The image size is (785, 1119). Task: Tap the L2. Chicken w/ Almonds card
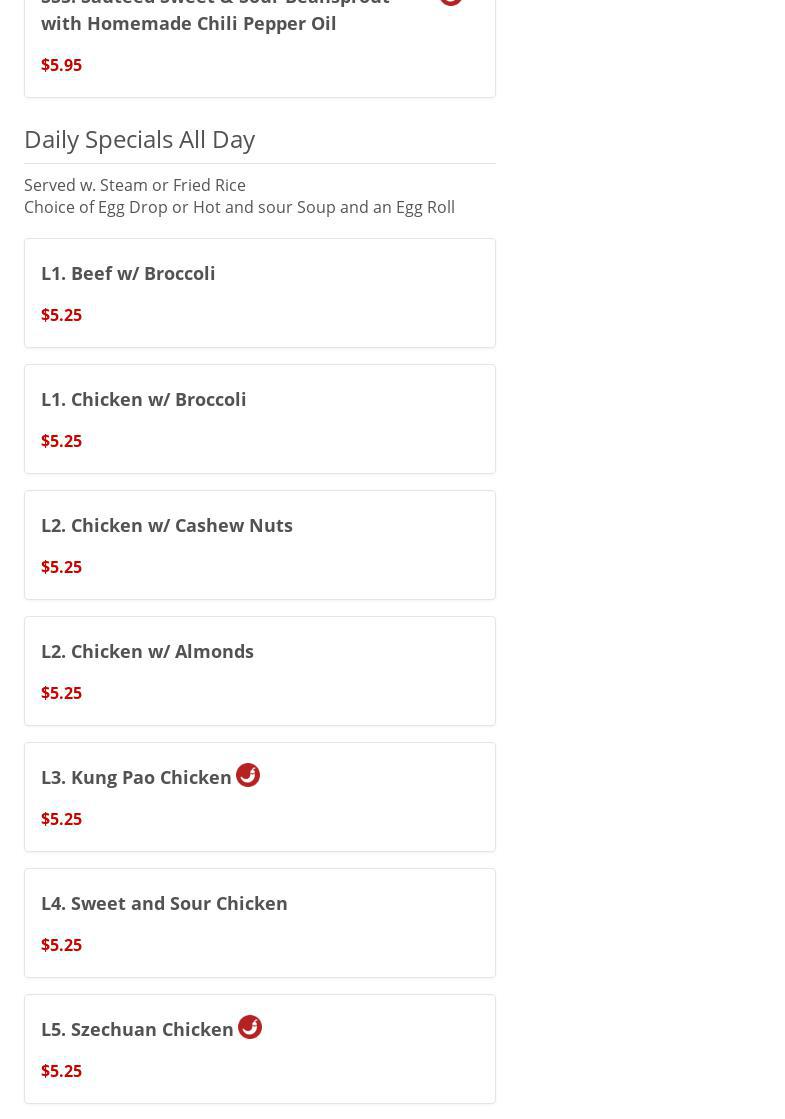click(259, 671)
